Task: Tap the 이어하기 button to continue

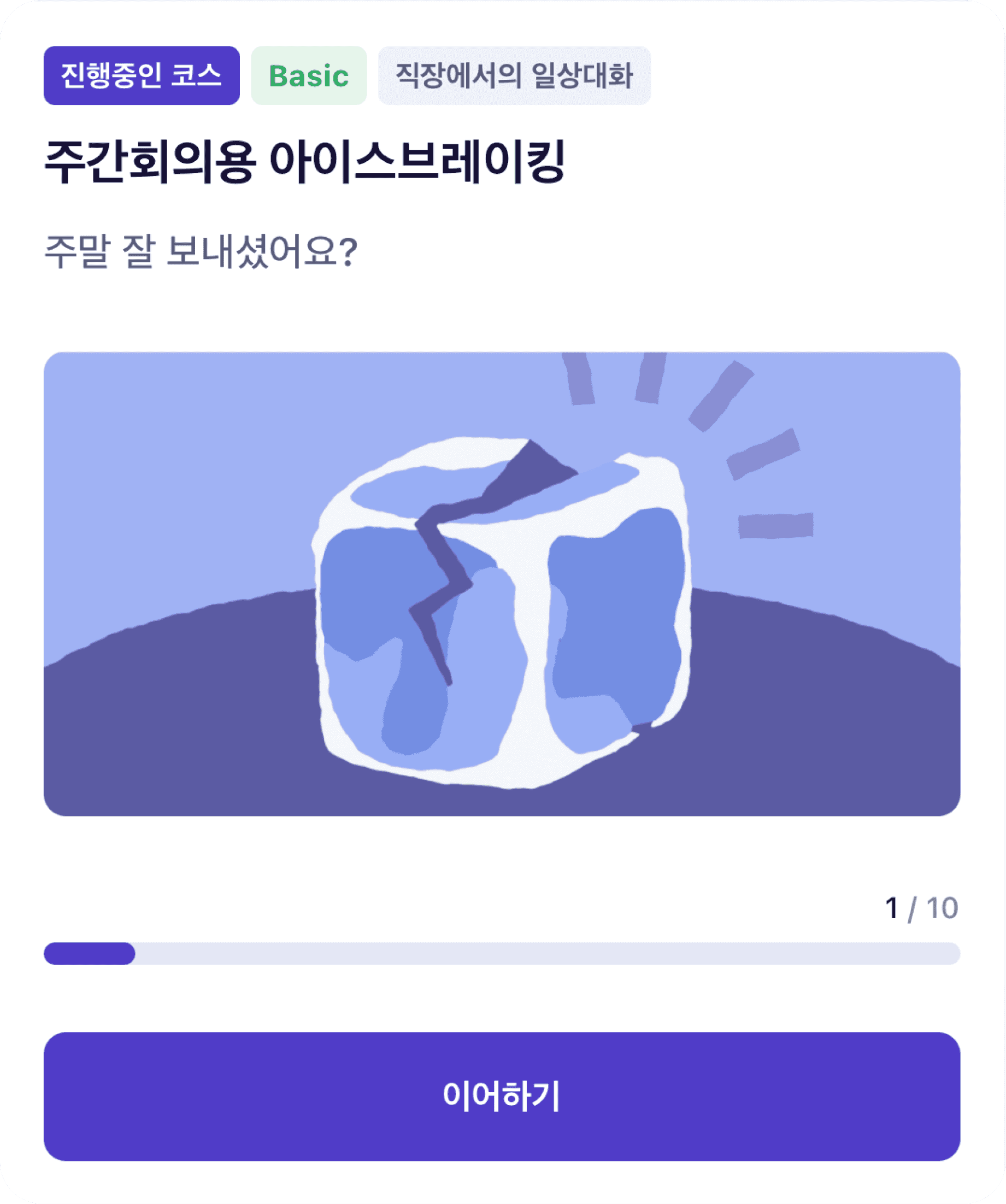Action: tap(502, 1096)
